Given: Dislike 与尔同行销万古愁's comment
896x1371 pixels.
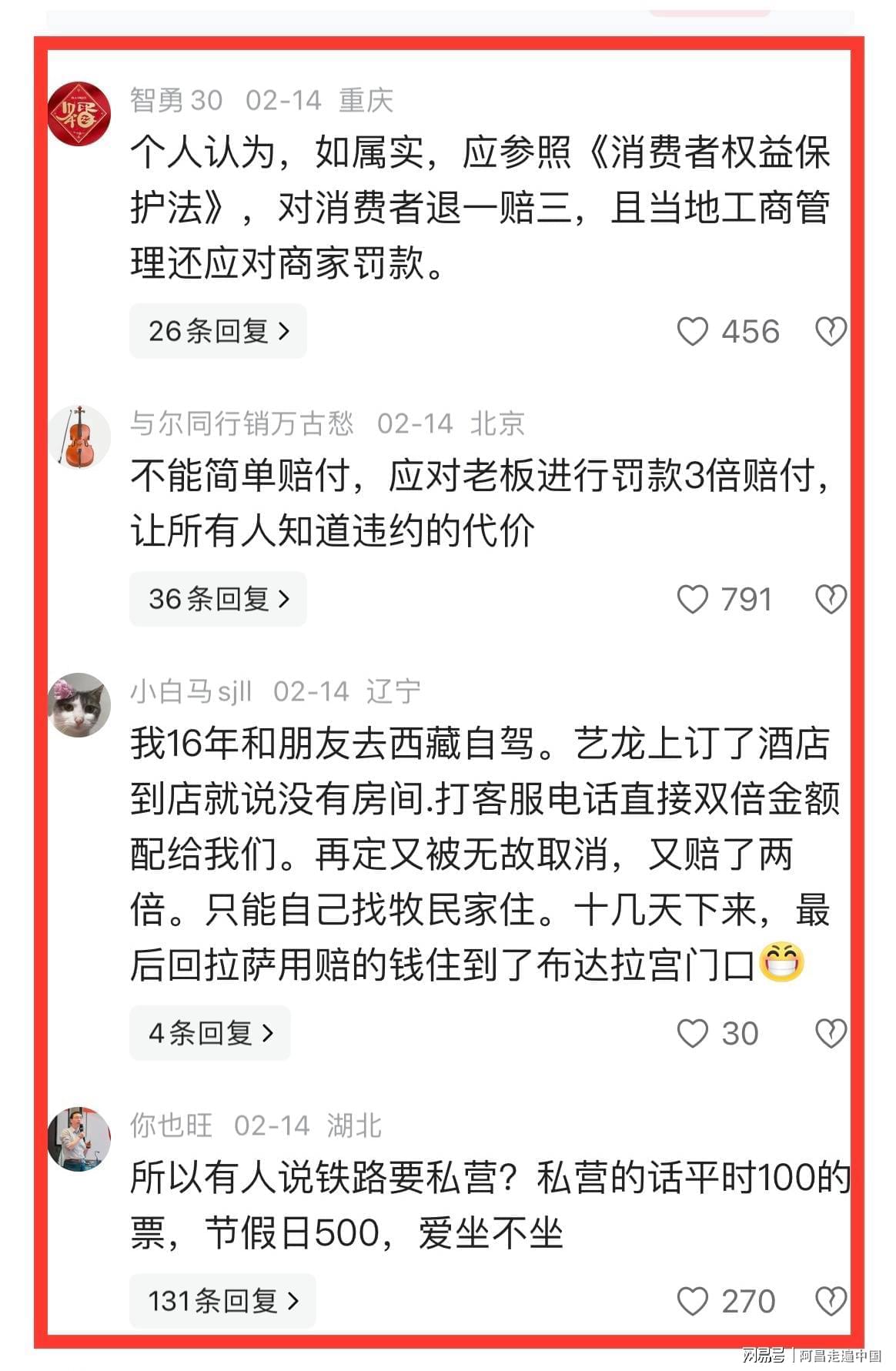Looking at the screenshot, I should tap(831, 599).
